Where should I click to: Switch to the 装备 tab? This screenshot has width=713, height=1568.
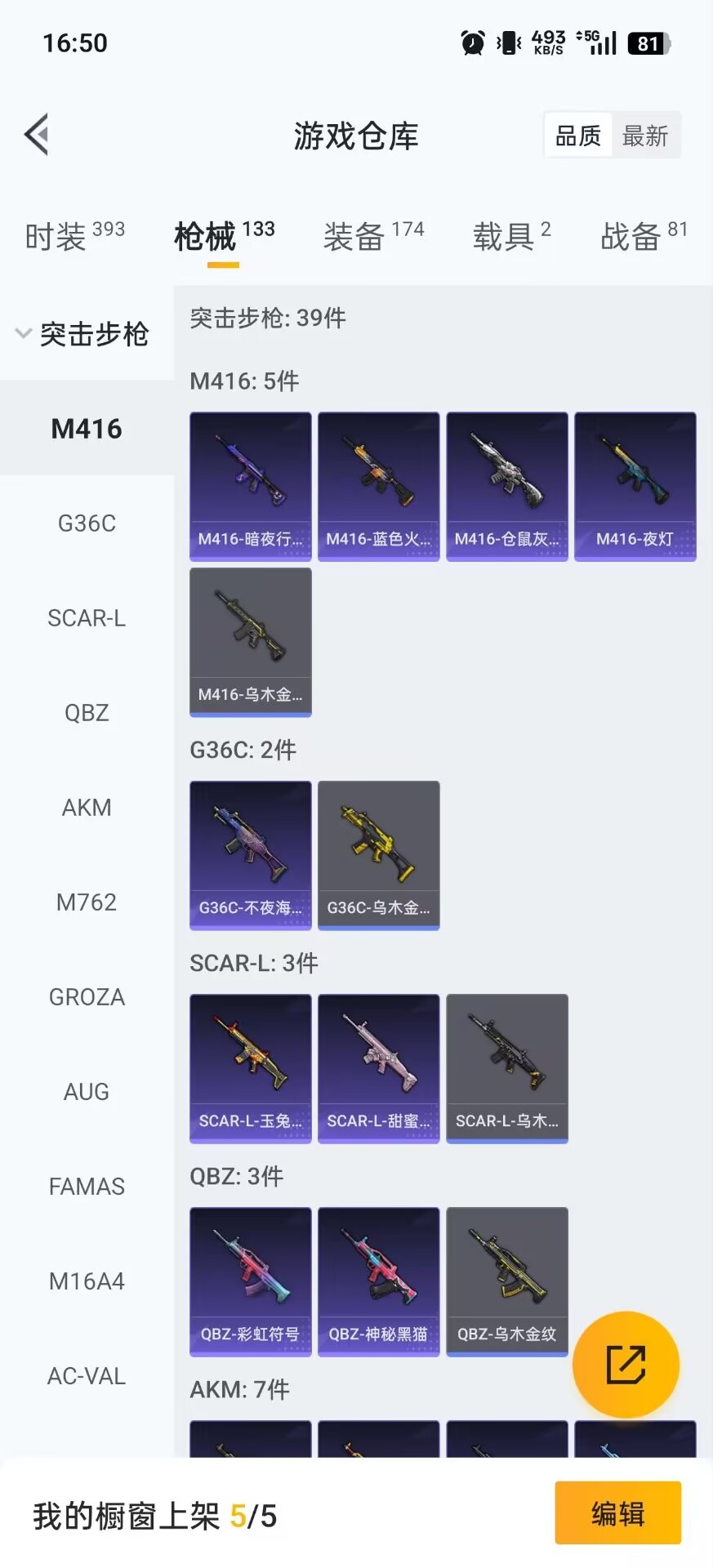[x=373, y=237]
